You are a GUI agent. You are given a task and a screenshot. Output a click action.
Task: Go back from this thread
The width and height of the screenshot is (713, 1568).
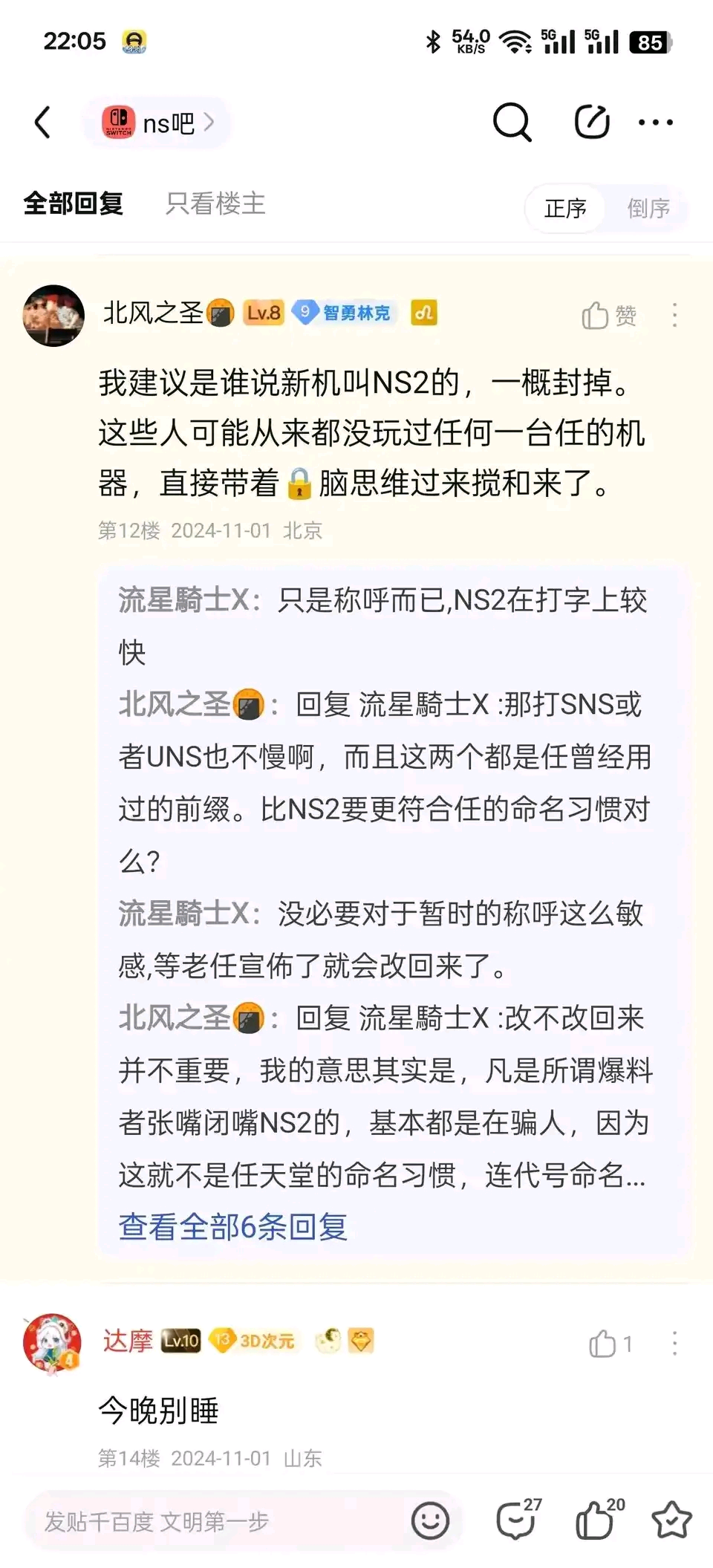[x=43, y=123]
